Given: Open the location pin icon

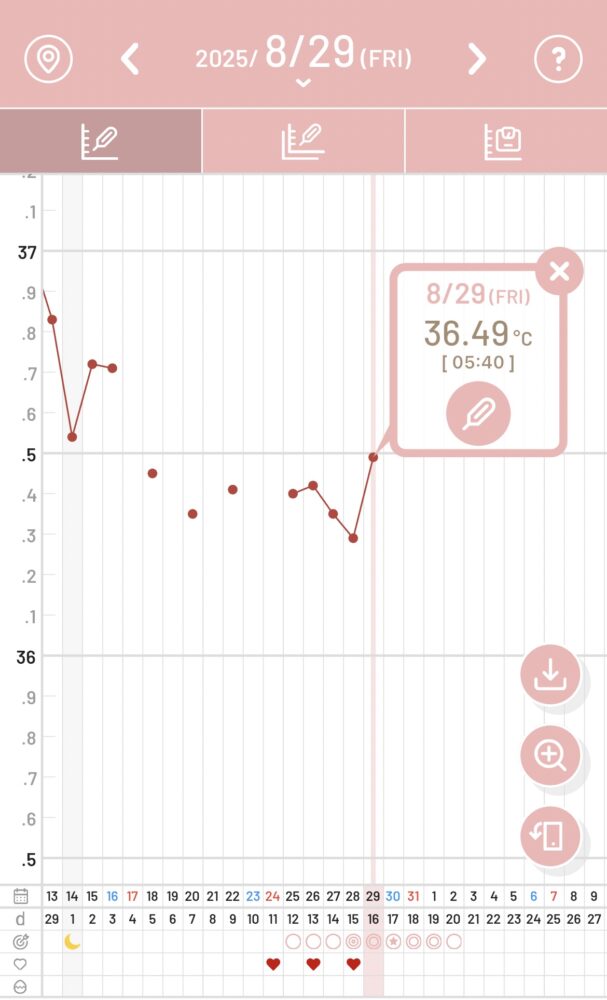Looking at the screenshot, I should tap(48, 59).
